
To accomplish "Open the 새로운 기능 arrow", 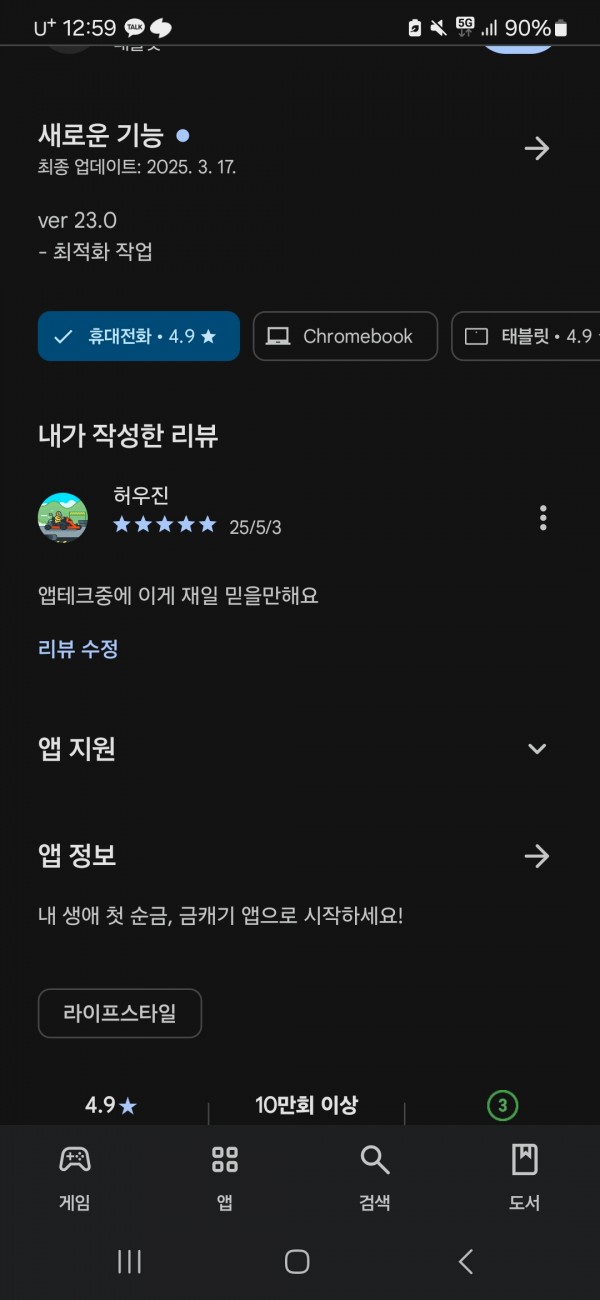I will (x=537, y=149).
